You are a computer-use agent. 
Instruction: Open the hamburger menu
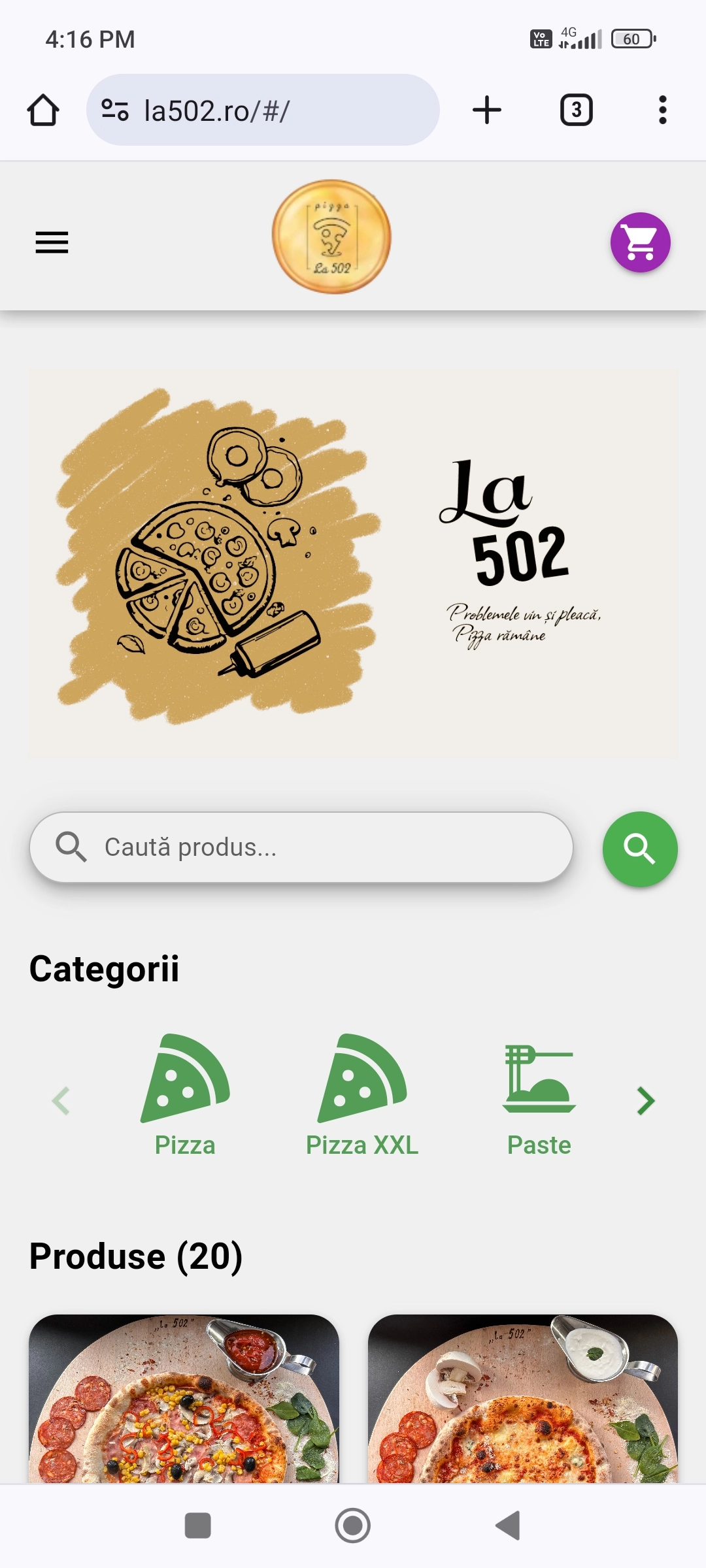point(52,242)
